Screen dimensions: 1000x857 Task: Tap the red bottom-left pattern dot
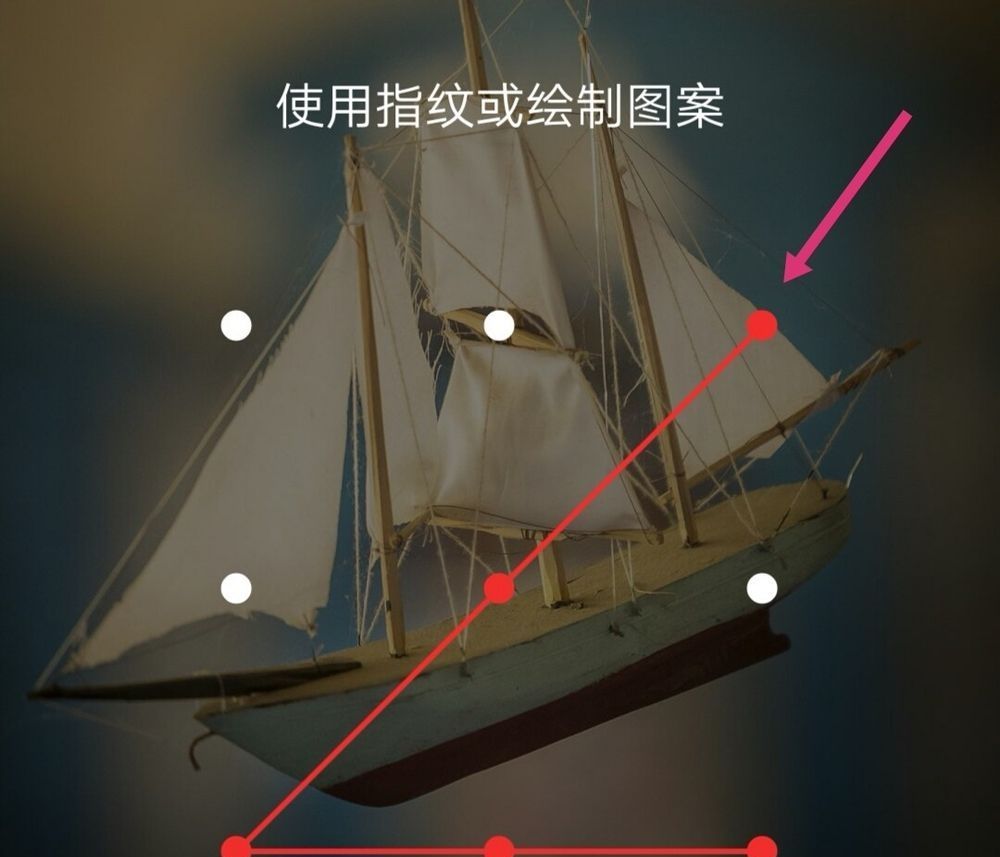(236, 848)
